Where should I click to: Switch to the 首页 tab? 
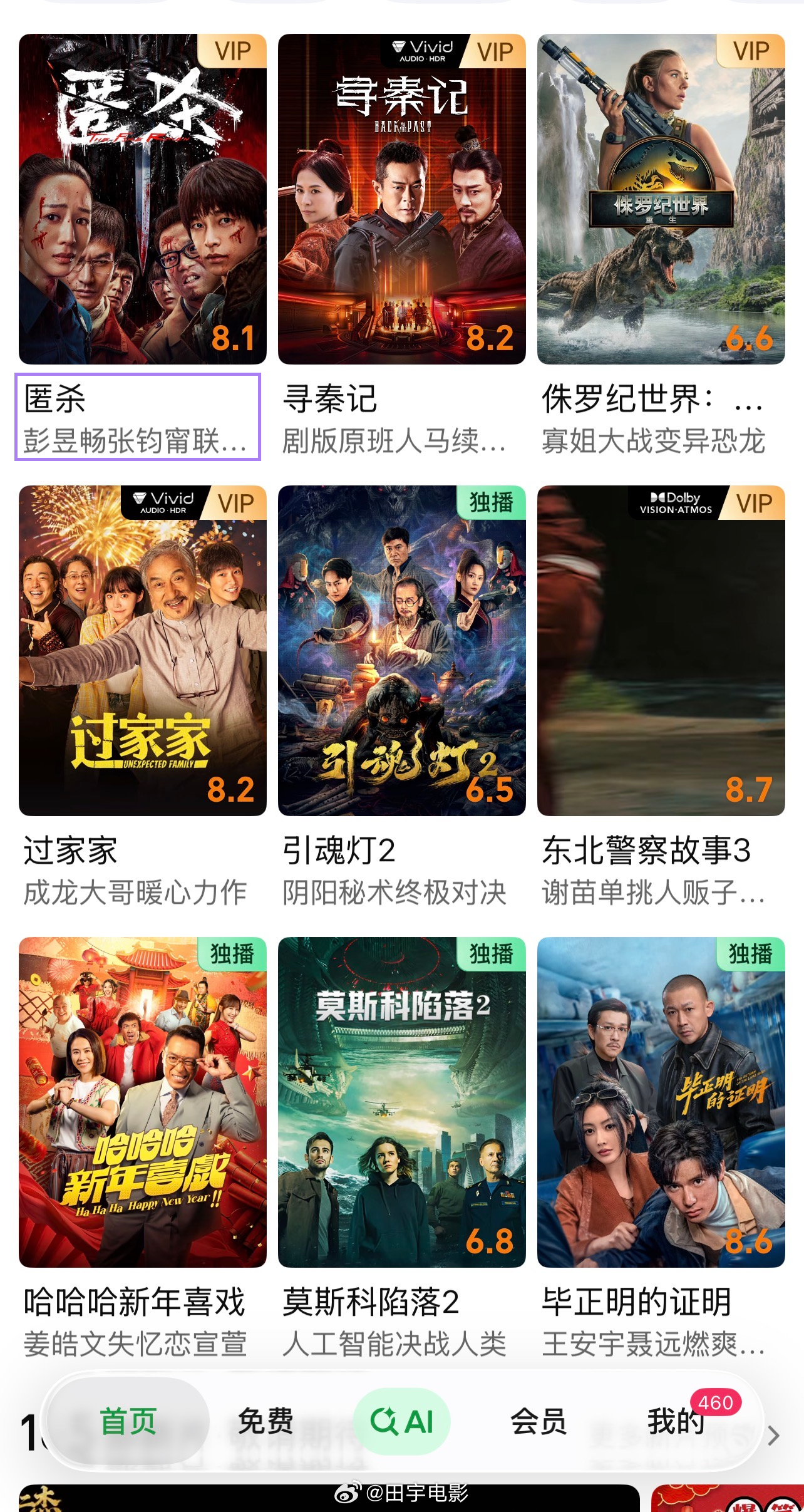[128, 1421]
